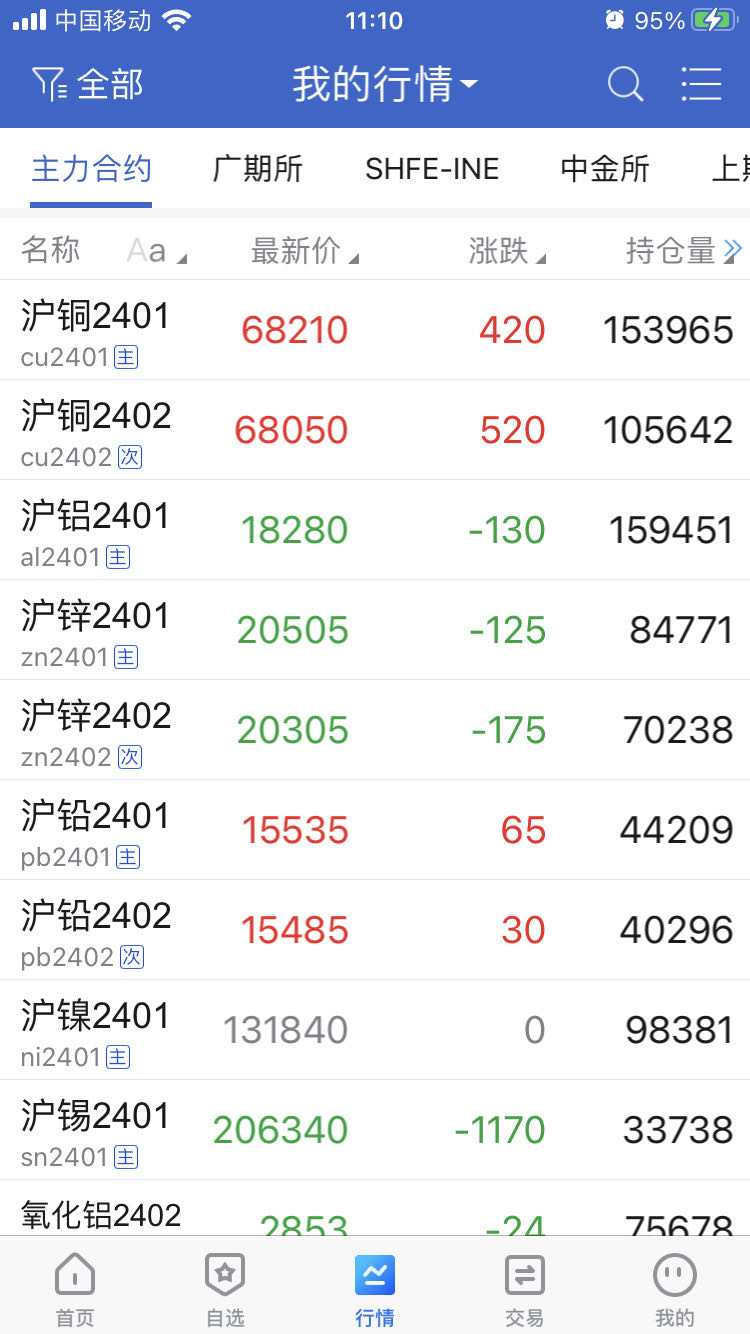
Task: Open the 我的 tab
Action: pyautogui.click(x=675, y=1290)
